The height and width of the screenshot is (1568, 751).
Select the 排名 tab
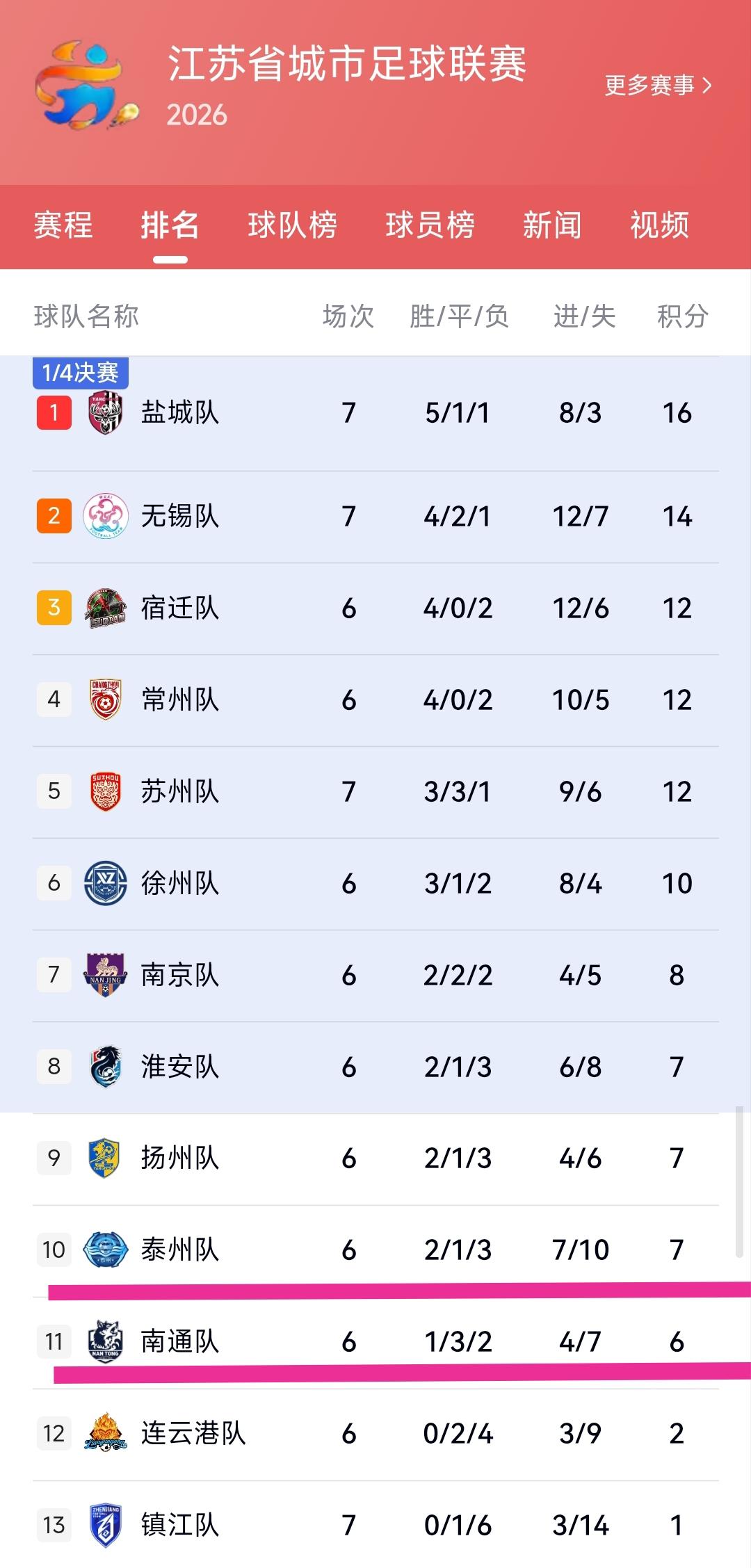click(x=170, y=225)
